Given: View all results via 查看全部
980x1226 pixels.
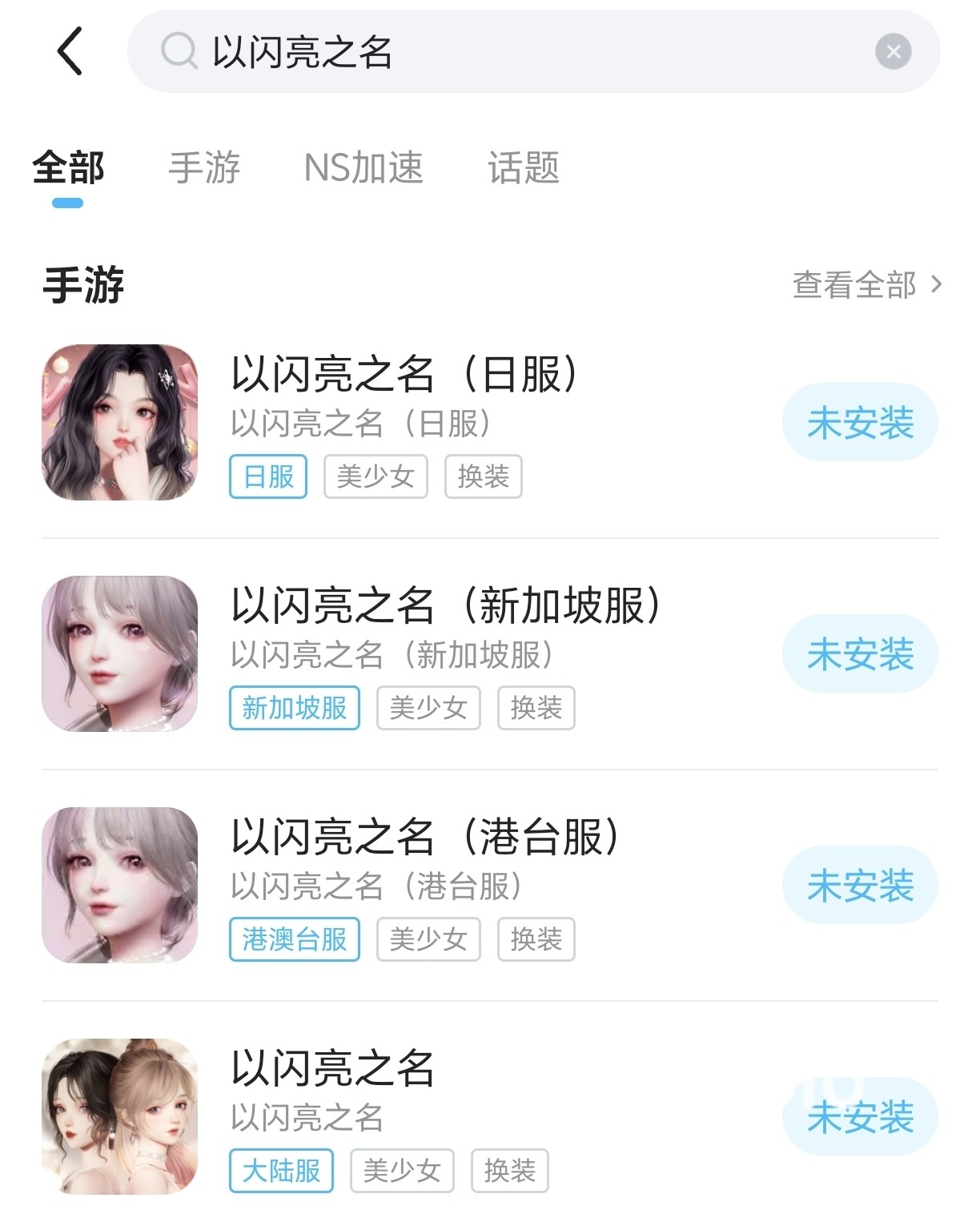Looking at the screenshot, I should coord(866,284).
